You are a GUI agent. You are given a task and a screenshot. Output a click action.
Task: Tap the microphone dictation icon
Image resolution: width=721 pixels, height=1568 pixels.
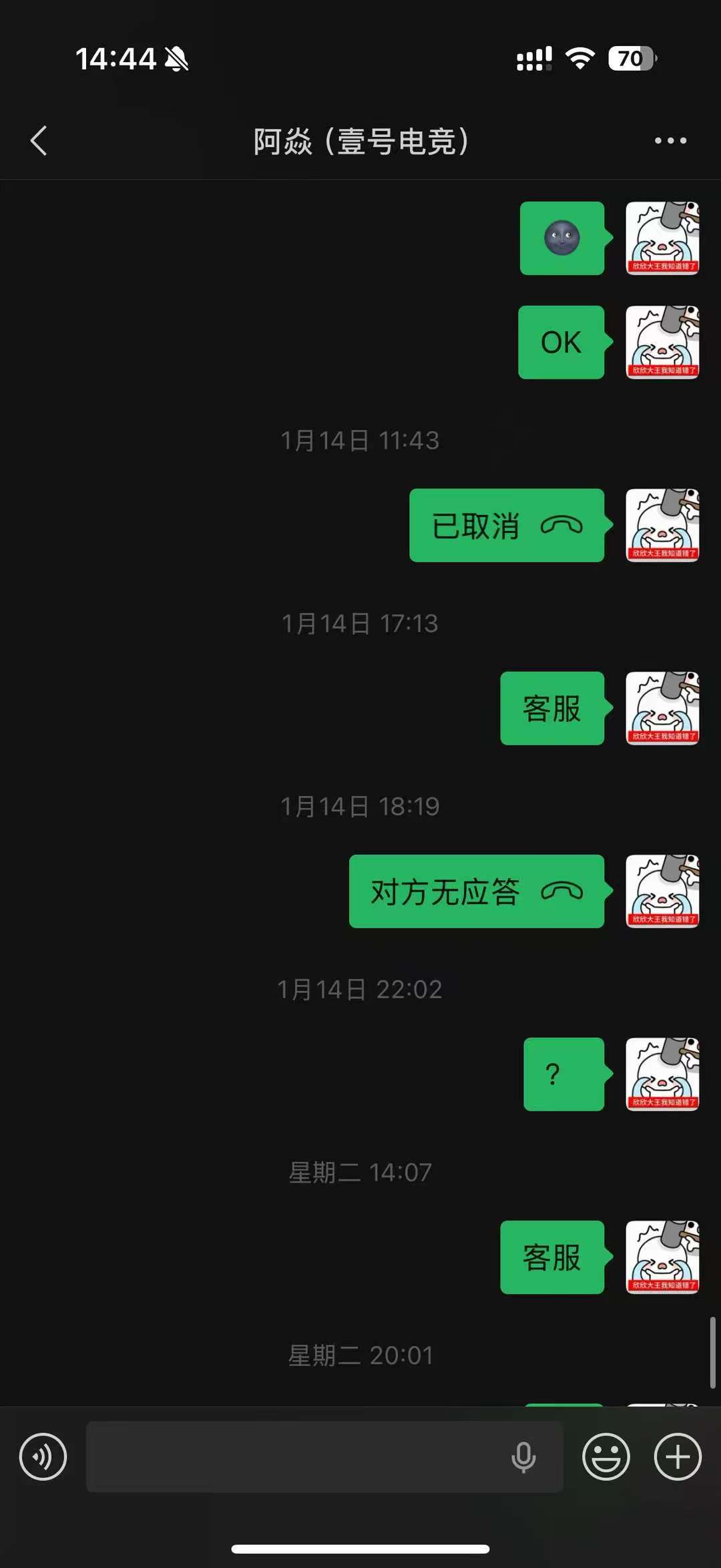(523, 1456)
